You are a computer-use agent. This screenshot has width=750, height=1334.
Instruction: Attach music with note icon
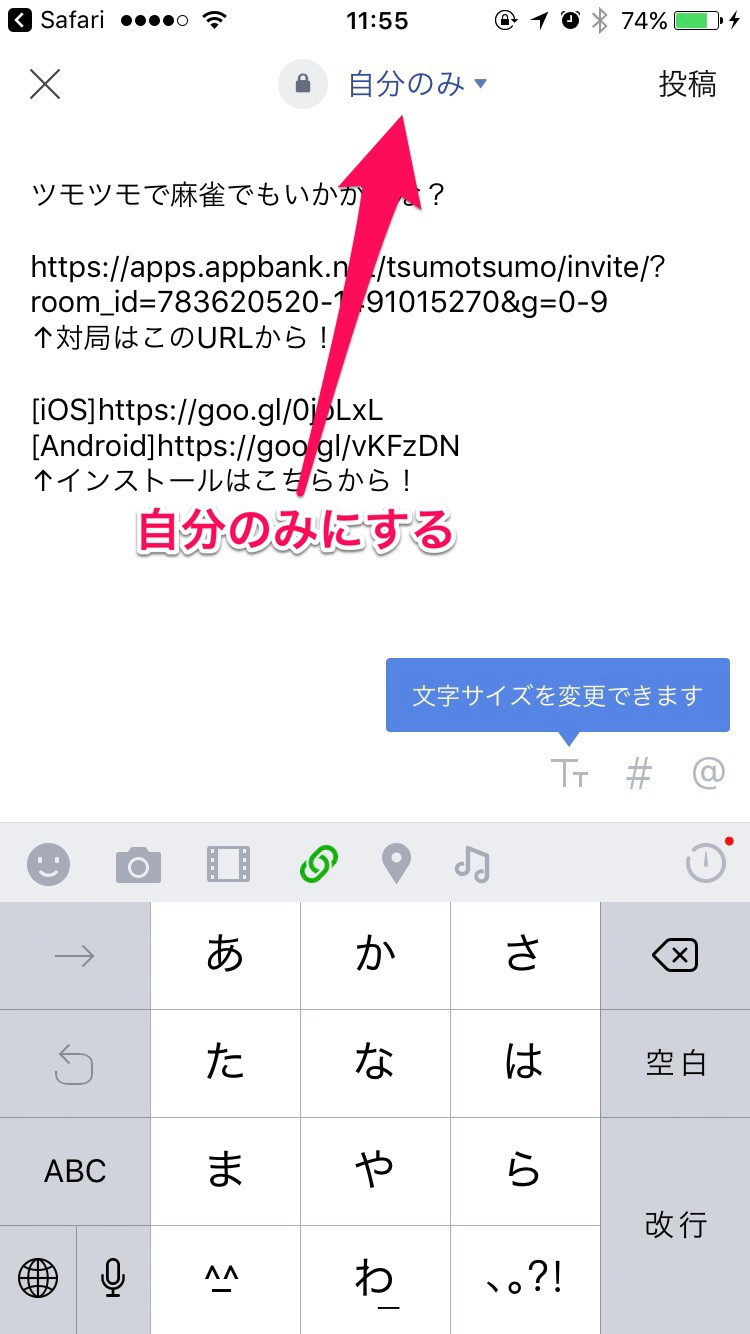click(472, 864)
